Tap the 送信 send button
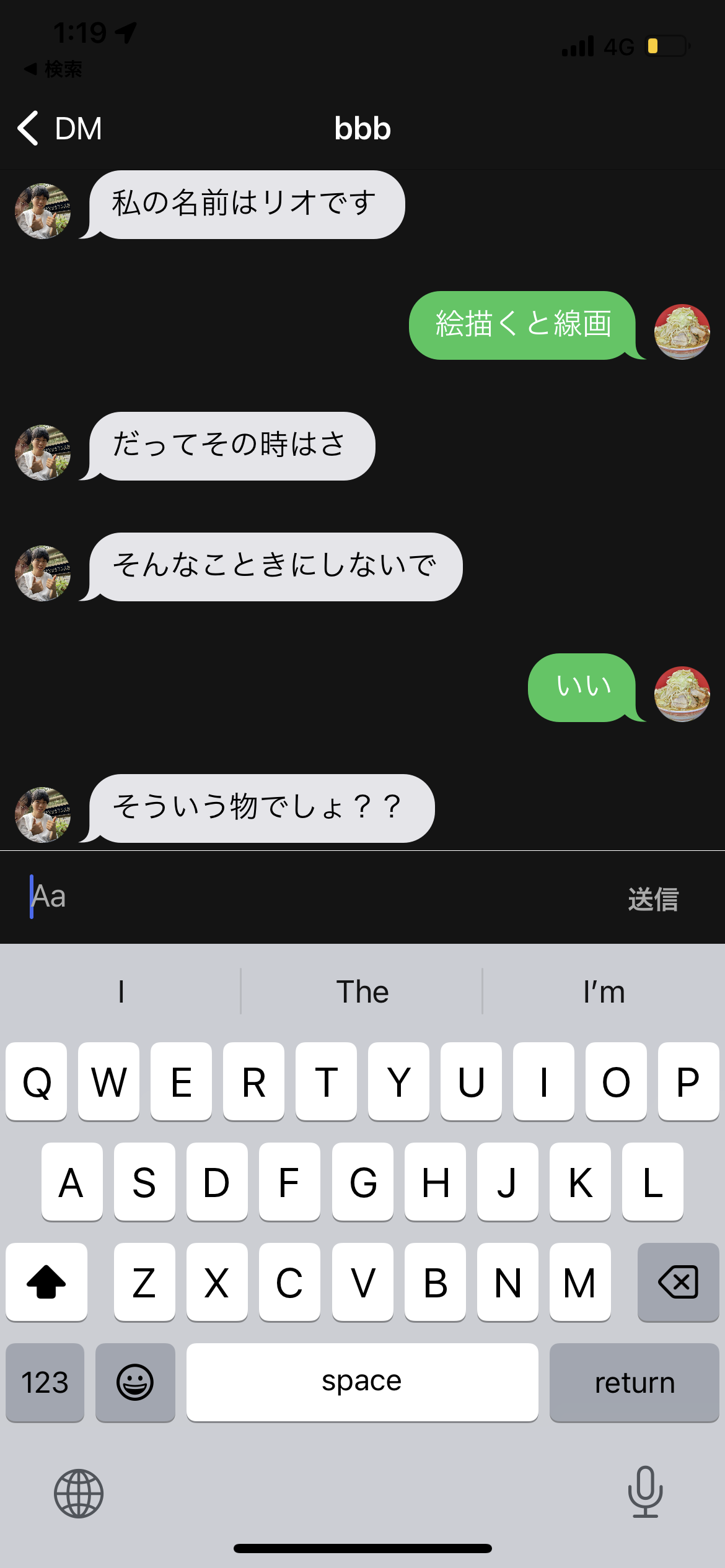This screenshot has height=1568, width=725. pos(653,899)
